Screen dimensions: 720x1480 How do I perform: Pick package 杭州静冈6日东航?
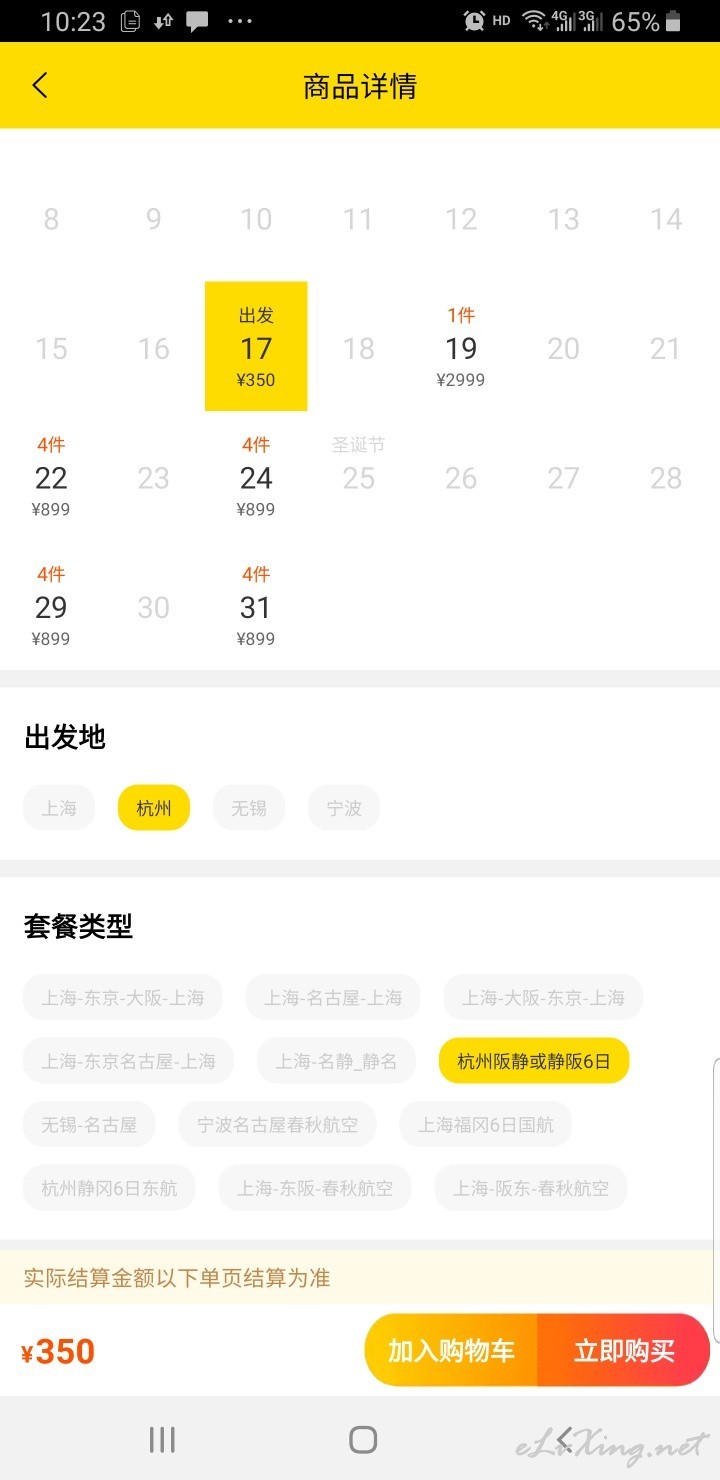pyautogui.click(x=109, y=1188)
